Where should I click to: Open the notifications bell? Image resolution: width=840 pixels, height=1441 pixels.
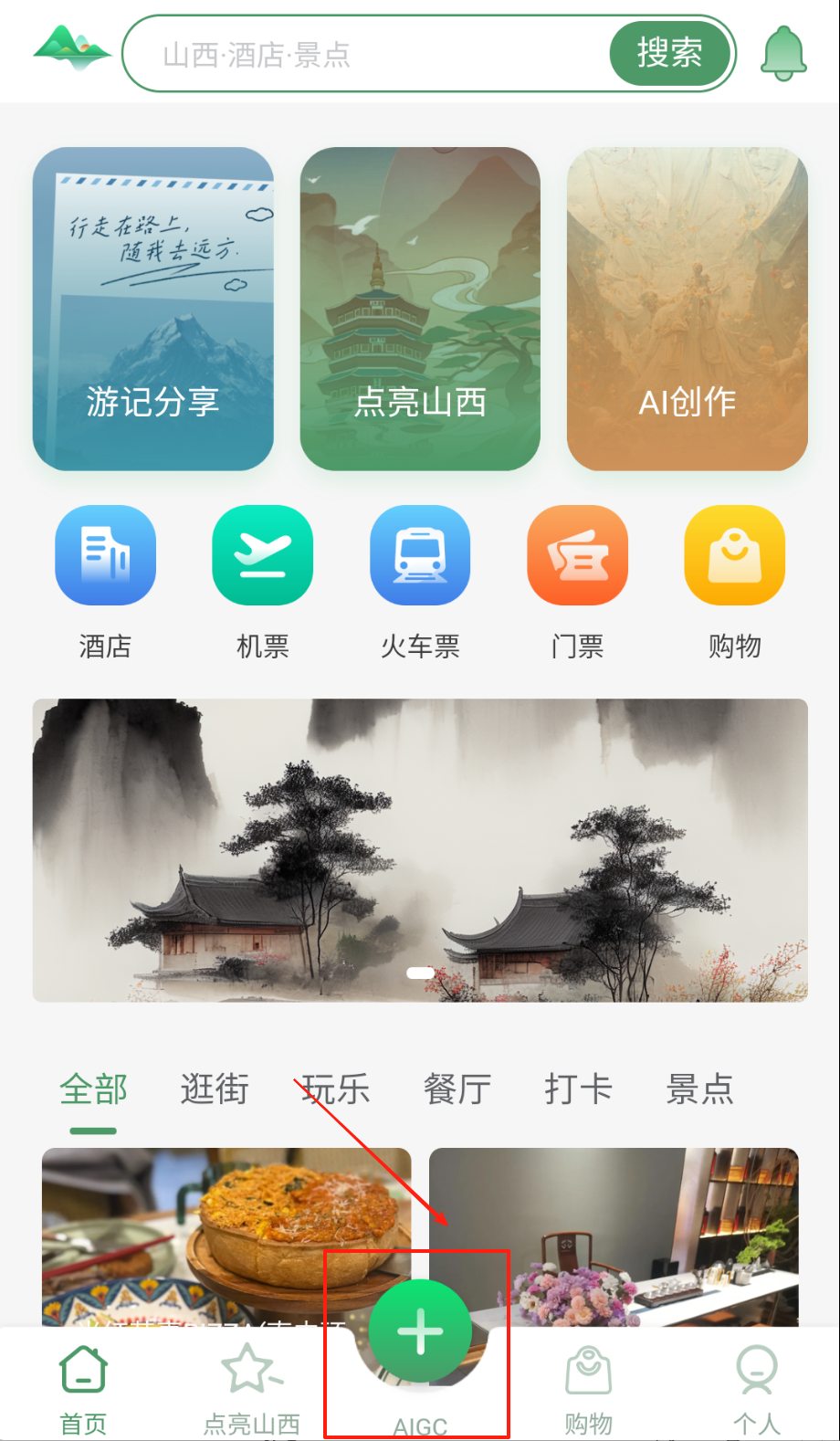coord(783,53)
